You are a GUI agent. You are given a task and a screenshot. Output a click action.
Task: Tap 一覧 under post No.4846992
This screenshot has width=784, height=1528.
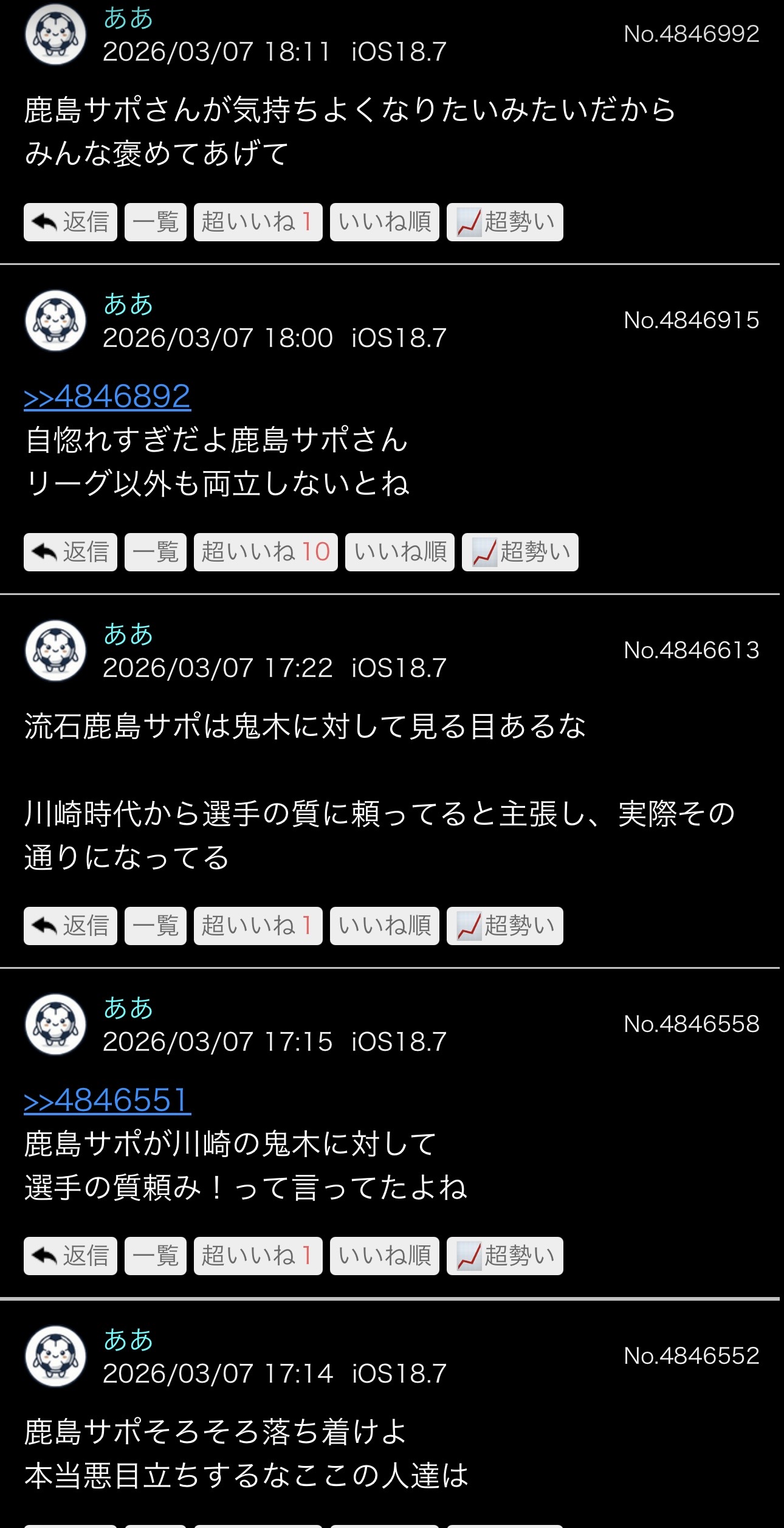point(156,222)
